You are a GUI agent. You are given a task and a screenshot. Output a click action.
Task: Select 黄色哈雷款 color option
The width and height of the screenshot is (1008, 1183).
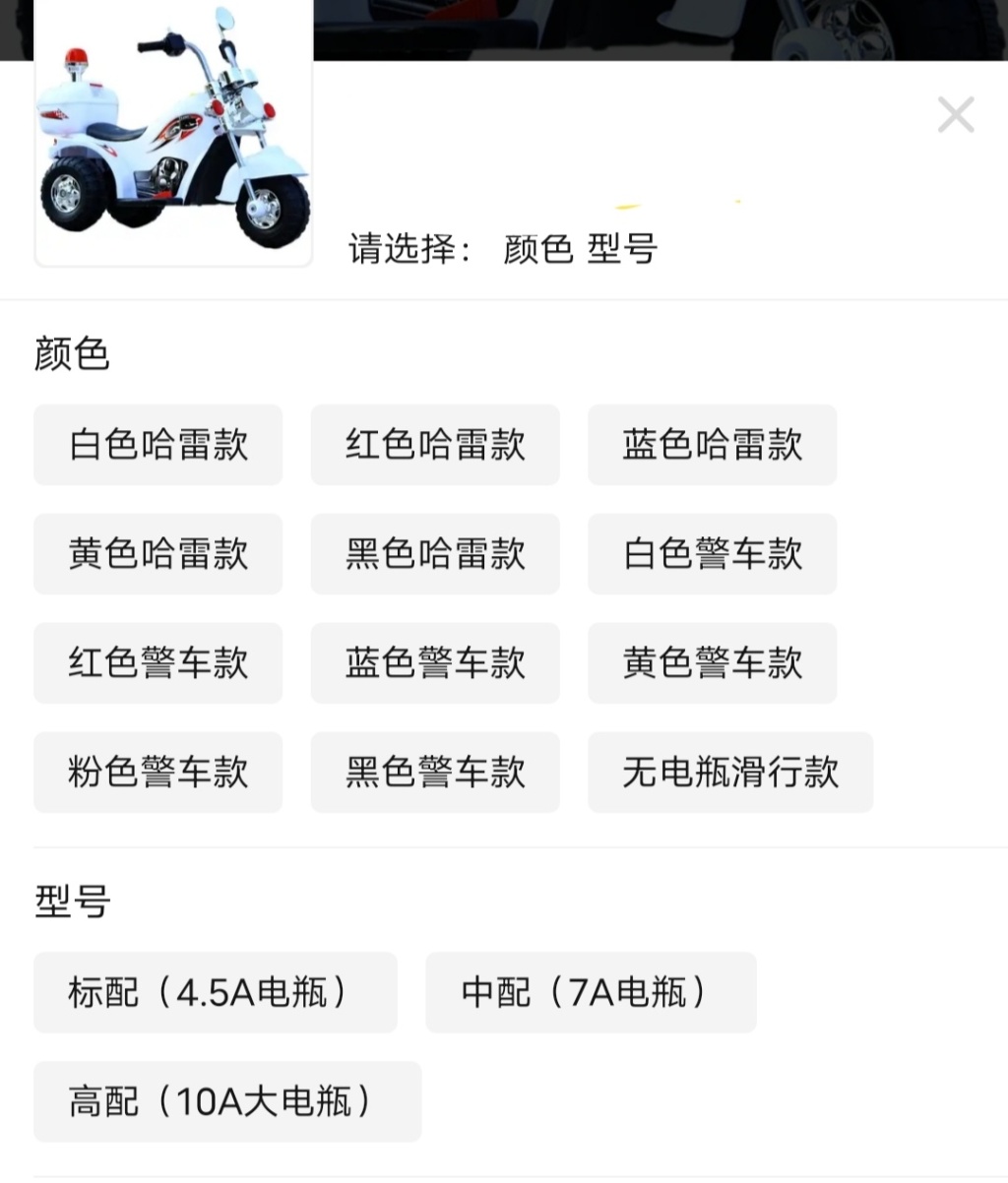[x=157, y=554]
